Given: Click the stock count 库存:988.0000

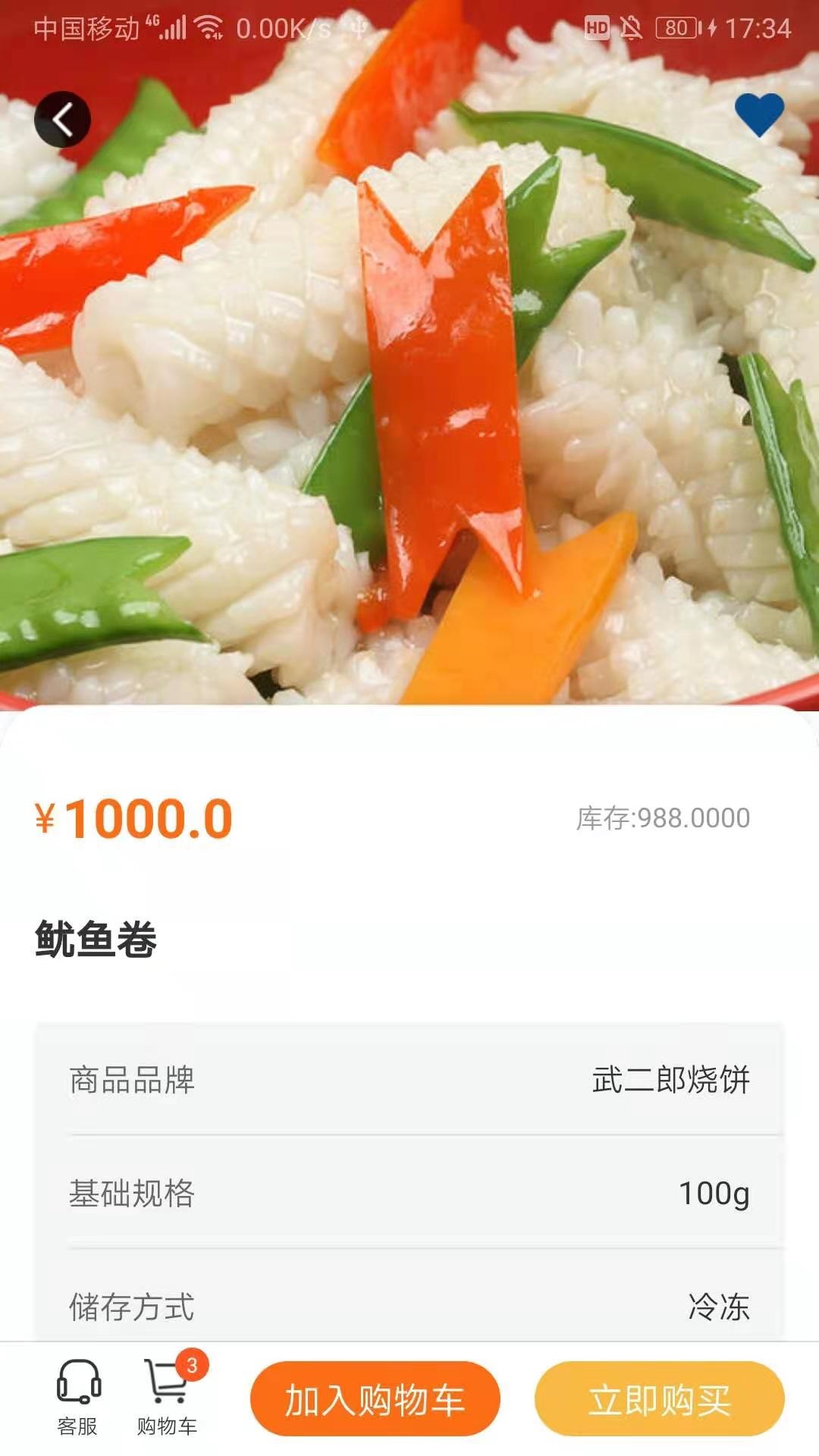Looking at the screenshot, I should point(662,817).
